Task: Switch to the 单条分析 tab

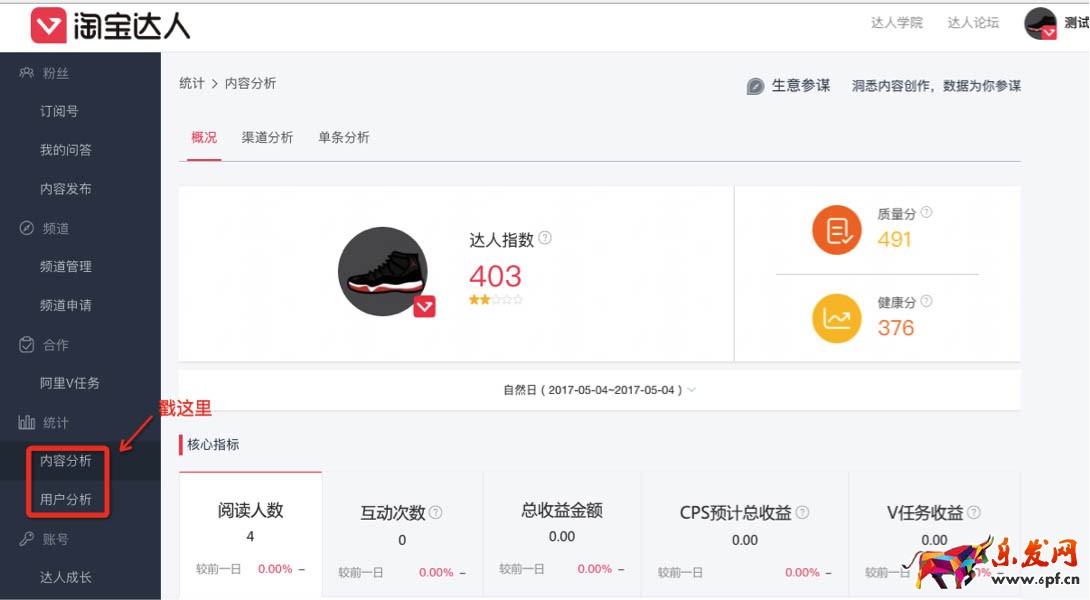Action: tap(344, 138)
